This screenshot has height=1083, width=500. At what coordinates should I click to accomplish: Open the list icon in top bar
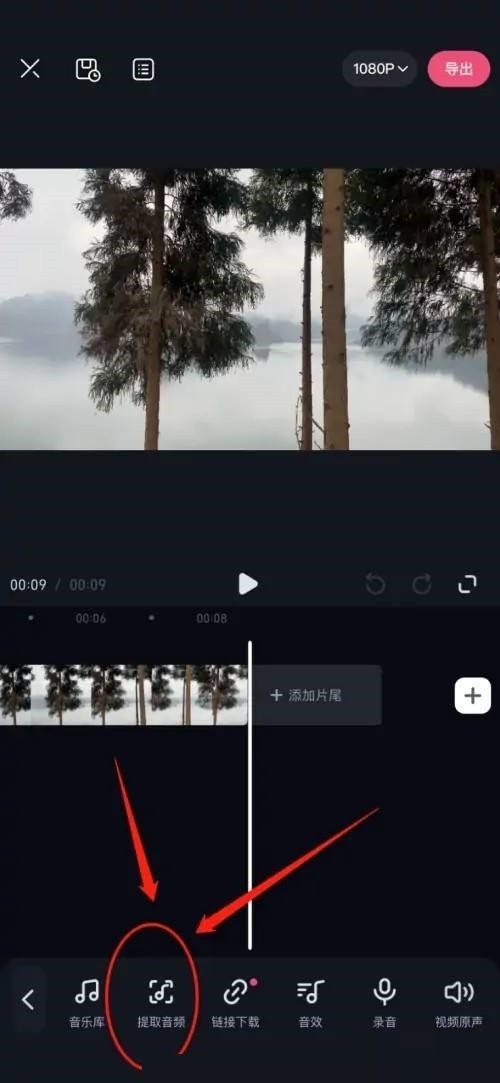click(x=143, y=70)
